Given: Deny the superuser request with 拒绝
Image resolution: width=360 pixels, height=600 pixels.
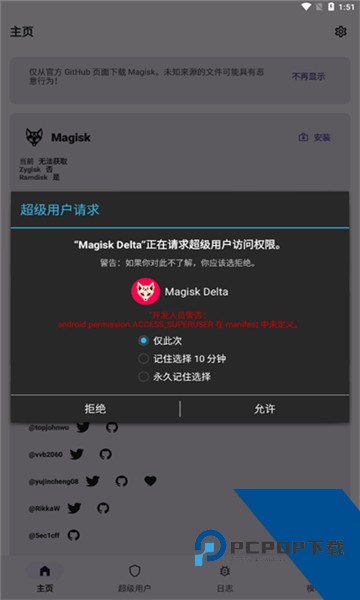Looking at the screenshot, I should coord(95,409).
